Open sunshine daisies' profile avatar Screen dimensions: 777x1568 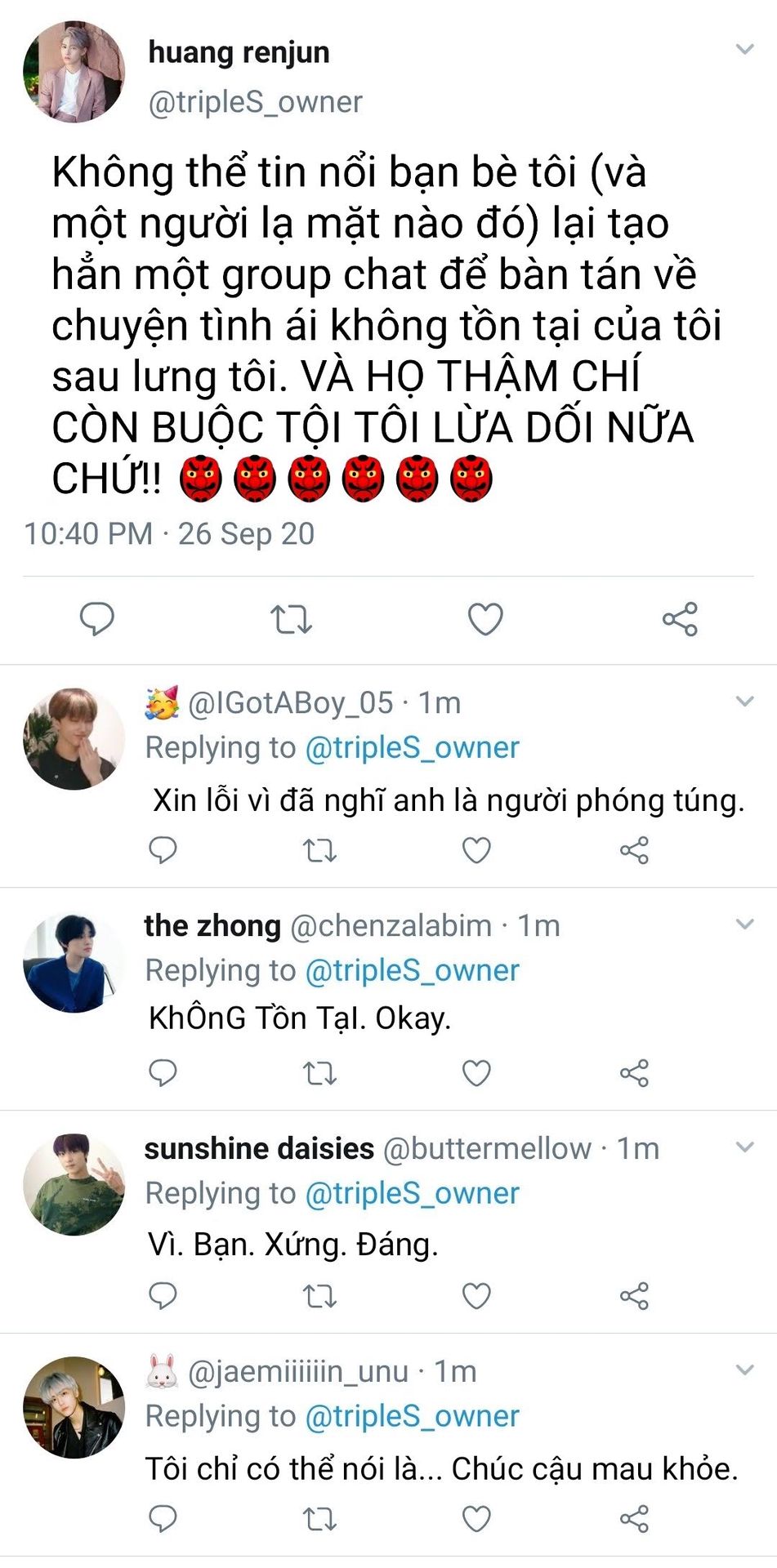[74, 1184]
